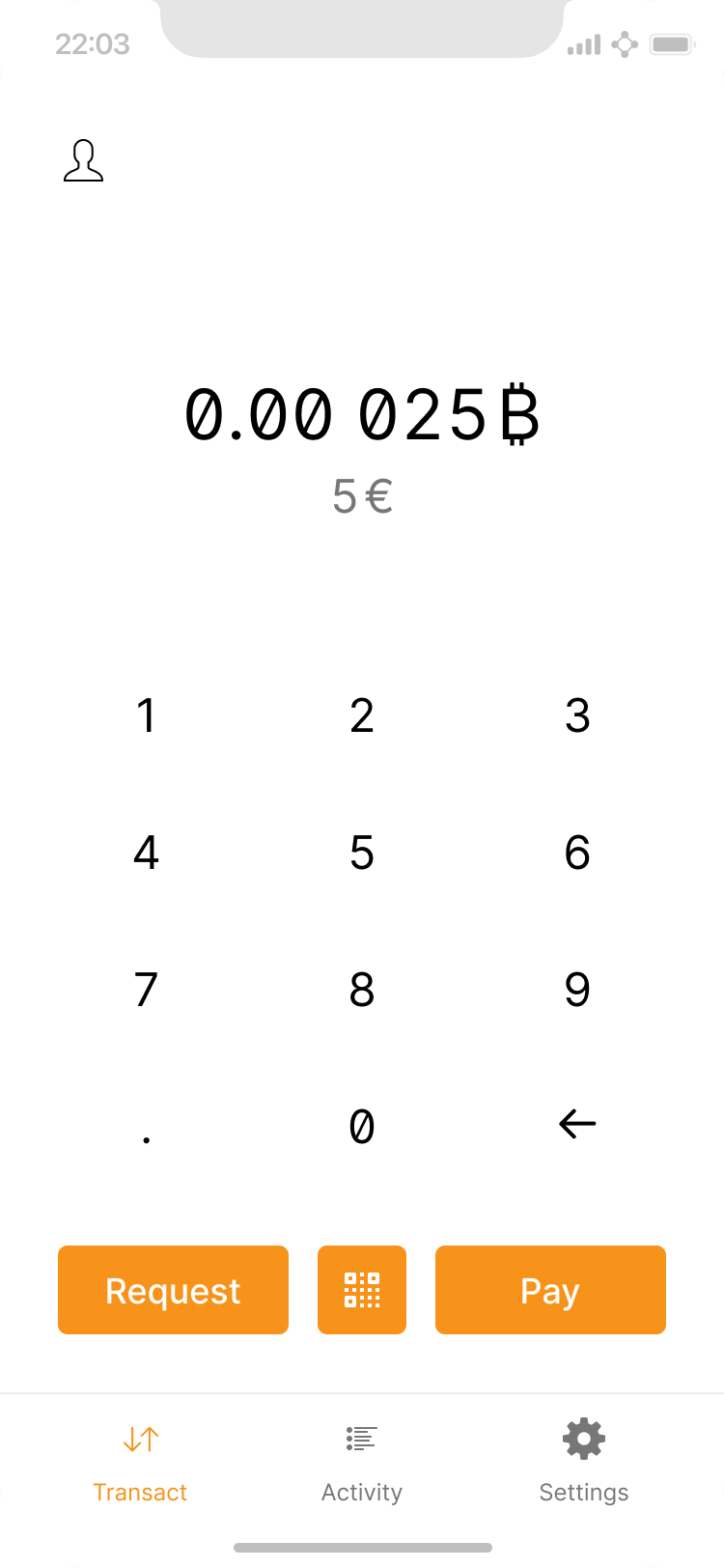
Task: Tap keypad number 2
Action: pyautogui.click(x=362, y=715)
